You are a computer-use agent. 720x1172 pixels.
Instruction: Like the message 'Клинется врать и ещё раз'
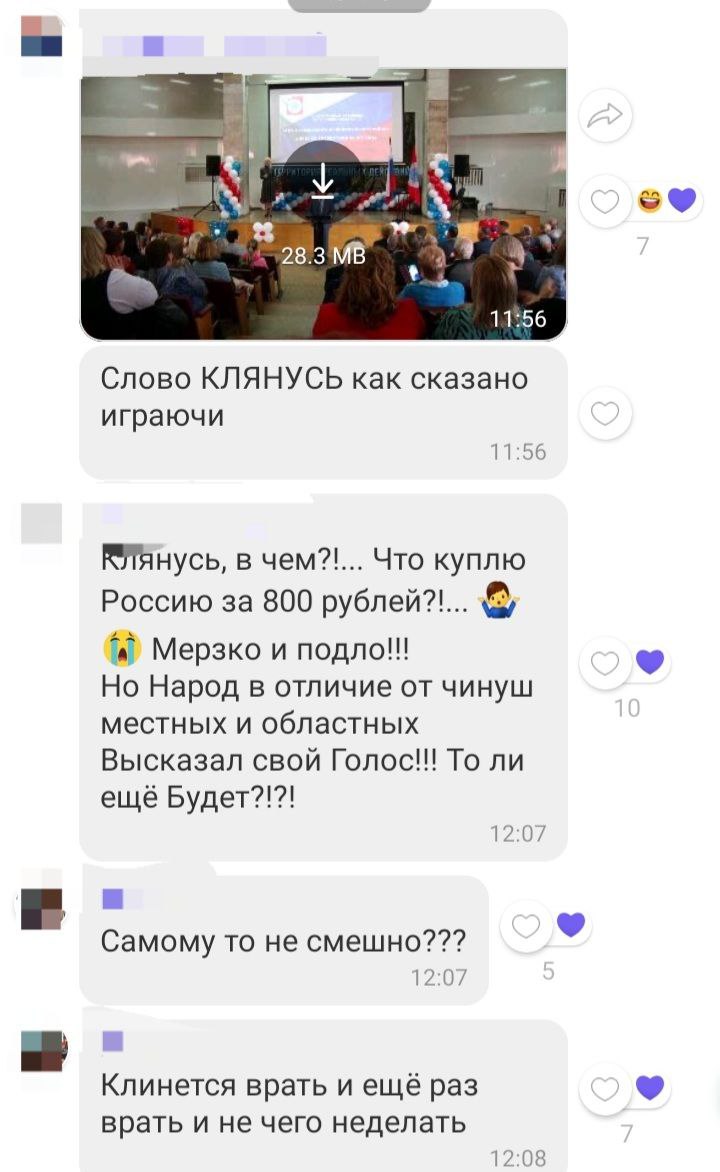point(605,1089)
